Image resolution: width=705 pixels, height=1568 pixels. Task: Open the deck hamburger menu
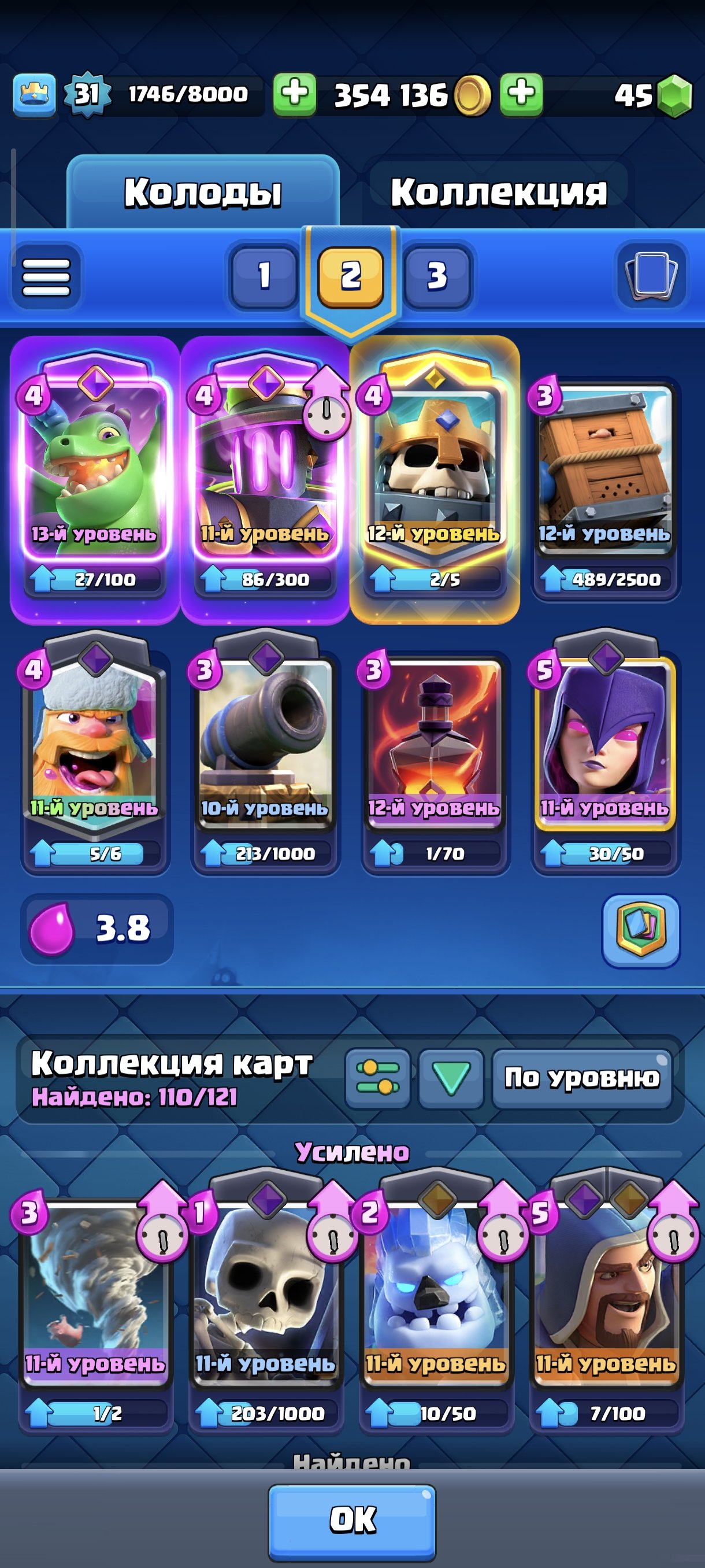46,277
